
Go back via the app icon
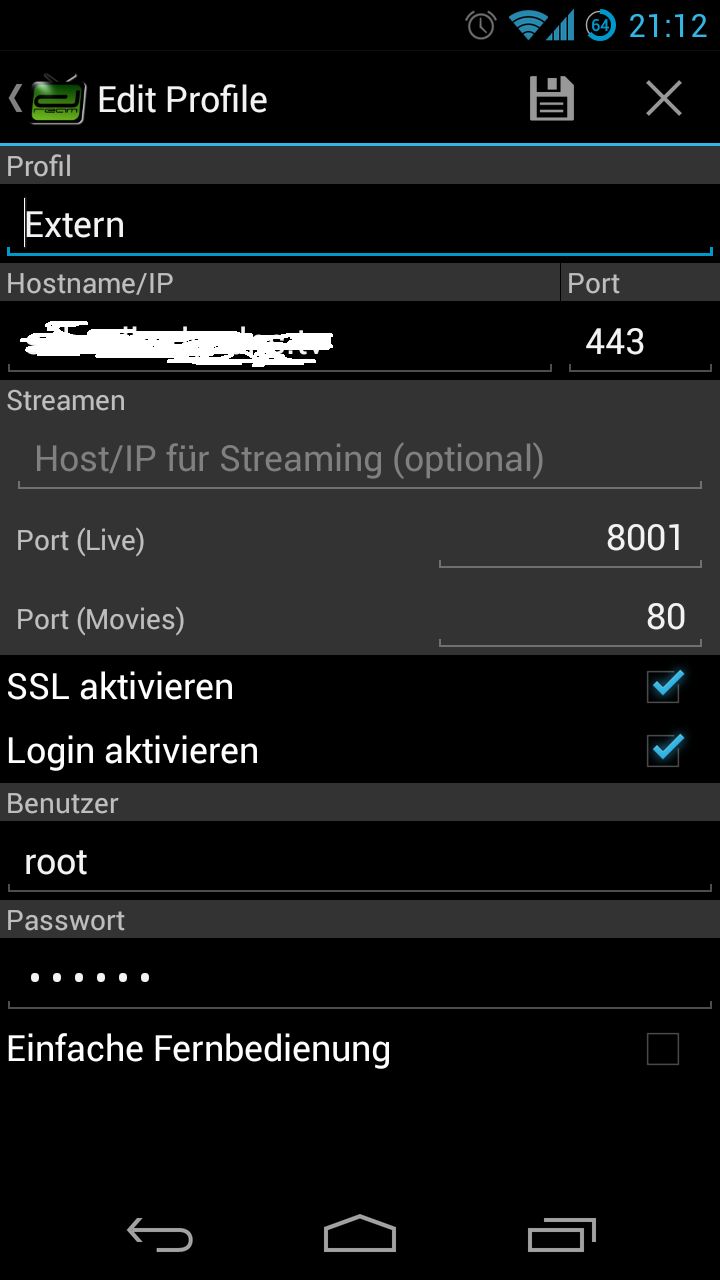[48, 99]
